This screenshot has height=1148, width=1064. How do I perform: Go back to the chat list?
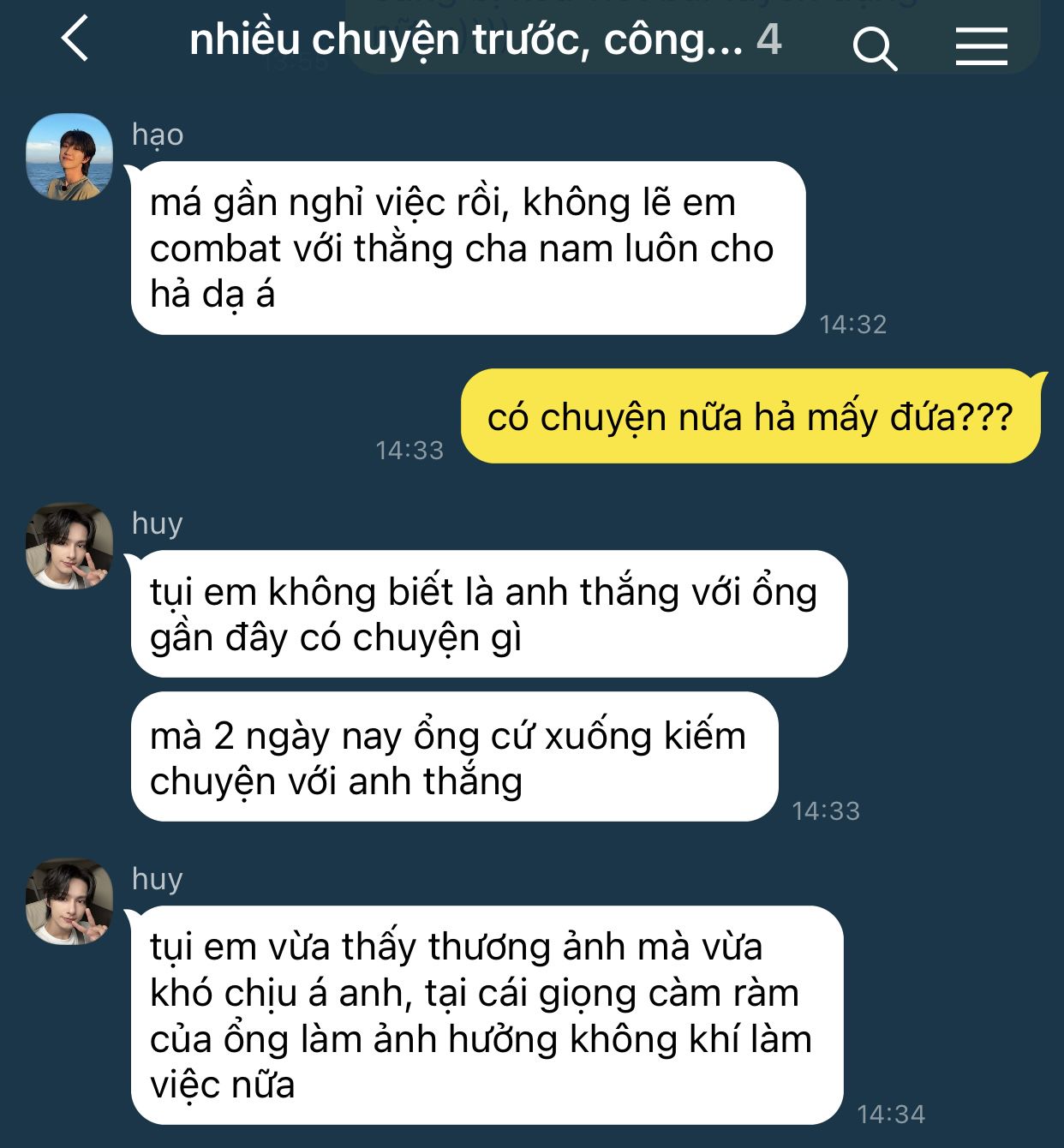click(x=75, y=39)
